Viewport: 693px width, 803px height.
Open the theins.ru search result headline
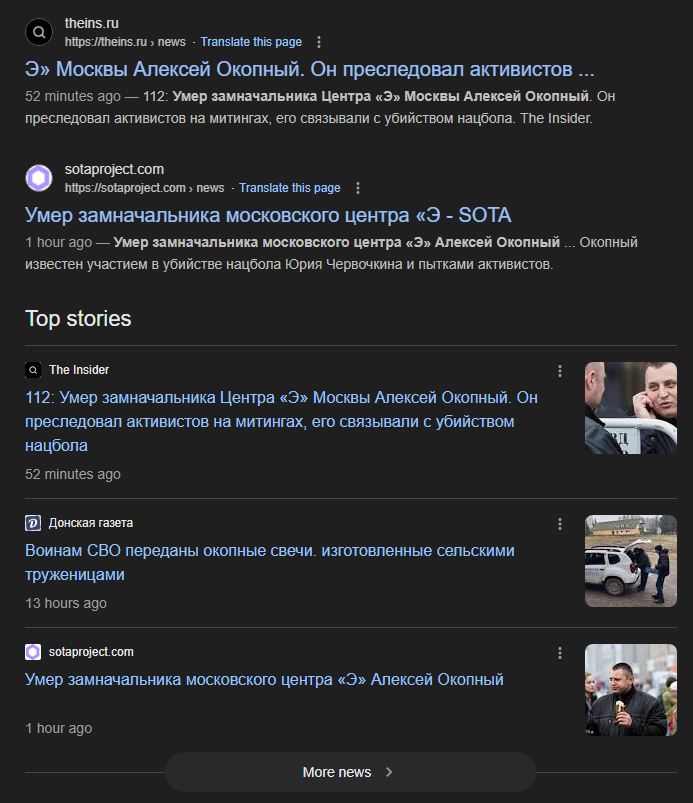(x=310, y=70)
